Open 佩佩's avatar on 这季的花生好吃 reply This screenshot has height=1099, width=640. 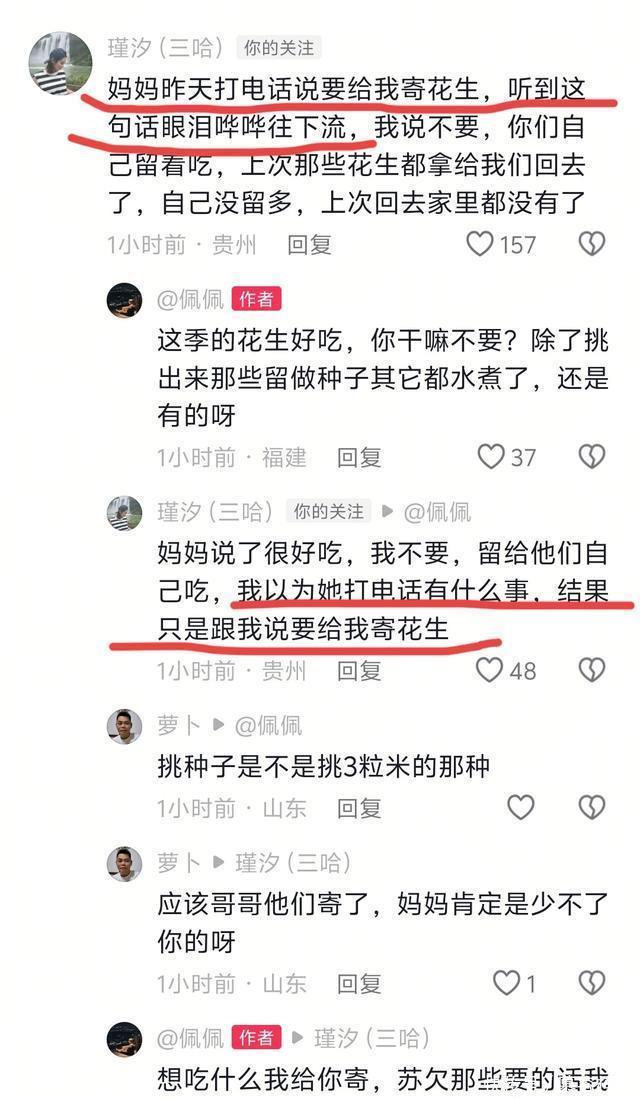coord(124,301)
